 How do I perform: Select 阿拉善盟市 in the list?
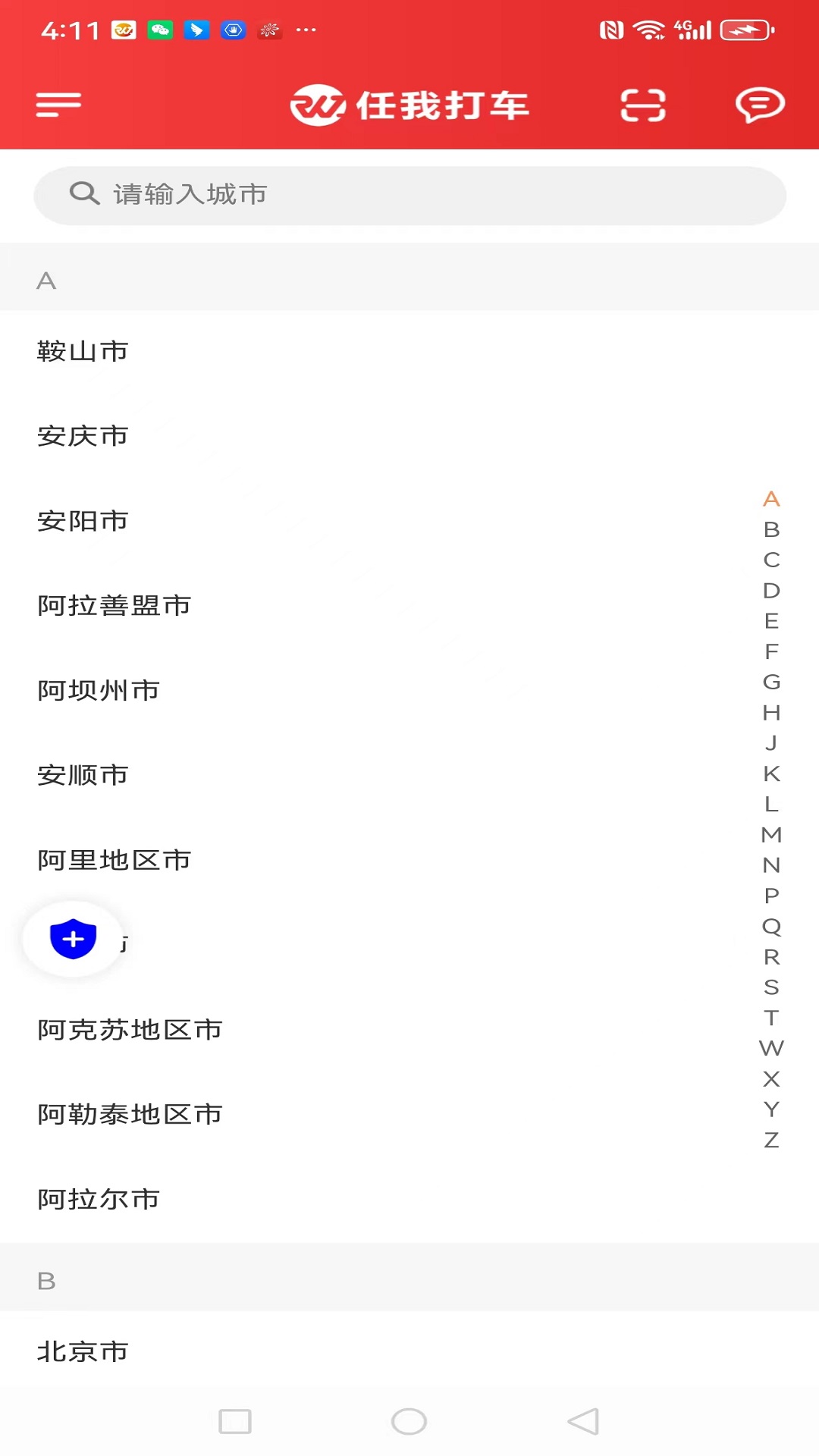[x=114, y=606]
